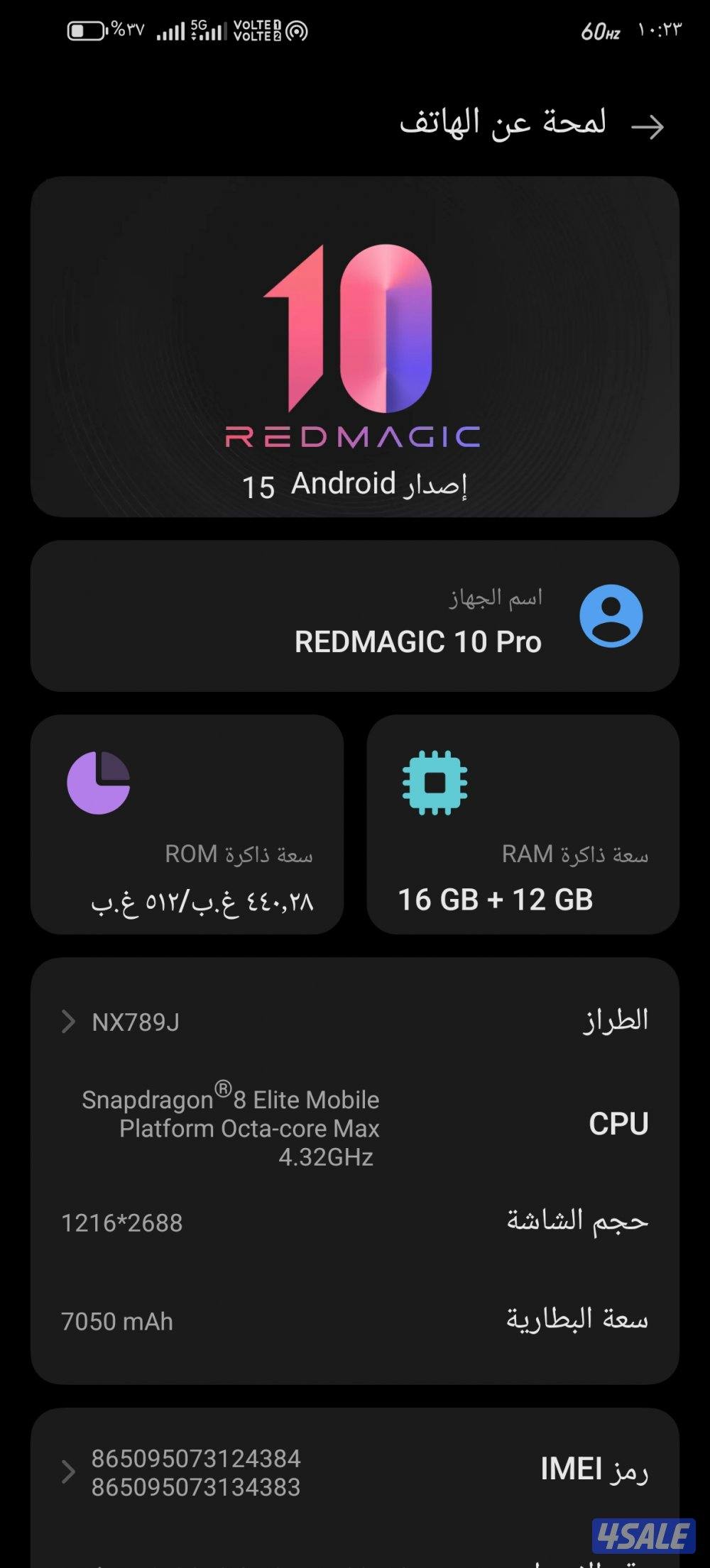Tap the hotspot indicator in status bar
The height and width of the screenshot is (1568, 710).
[297, 30]
